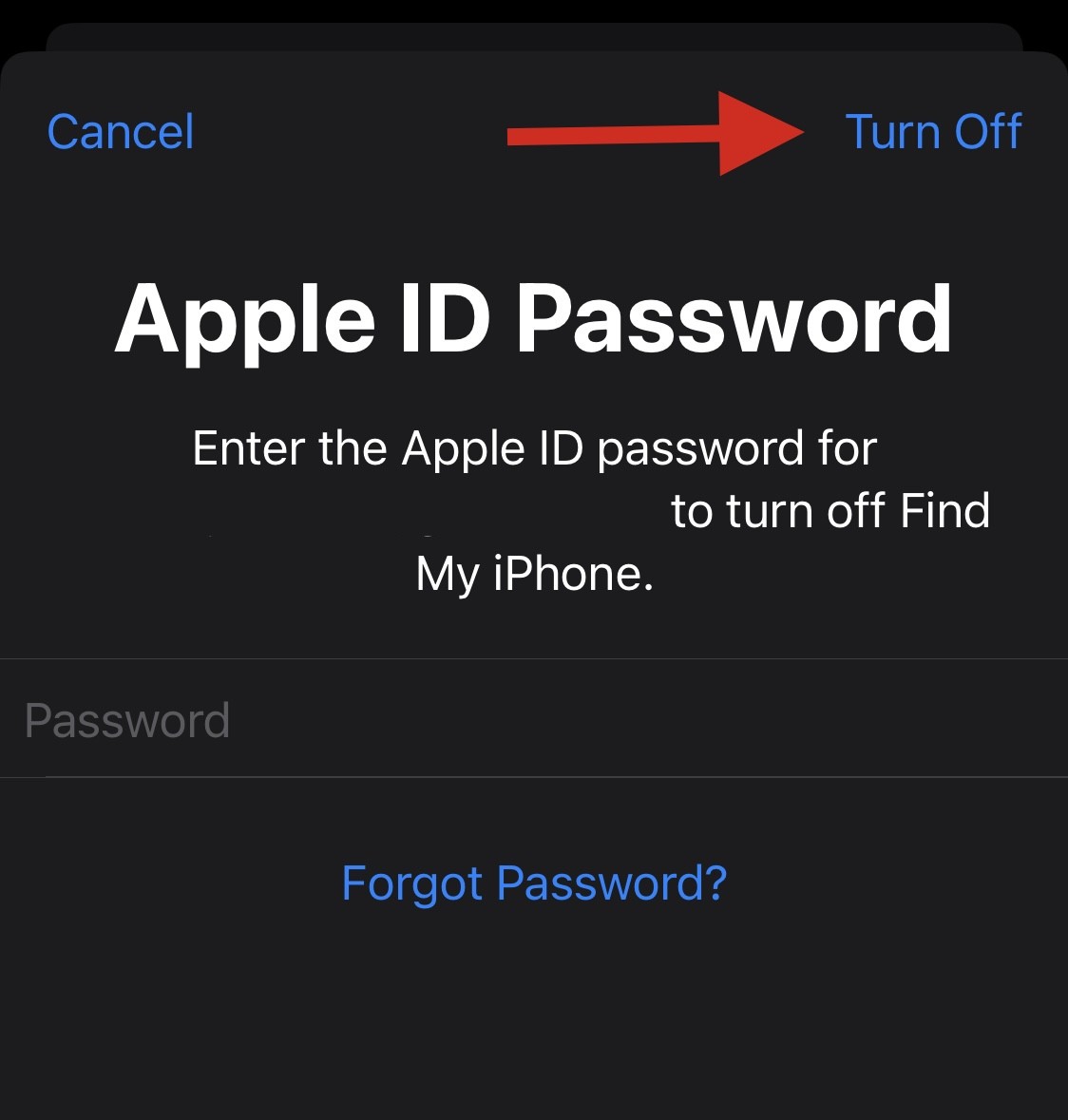Tap Turn Off to disable Find My iPhone
Image resolution: width=1068 pixels, height=1120 pixels.
pyautogui.click(x=933, y=131)
